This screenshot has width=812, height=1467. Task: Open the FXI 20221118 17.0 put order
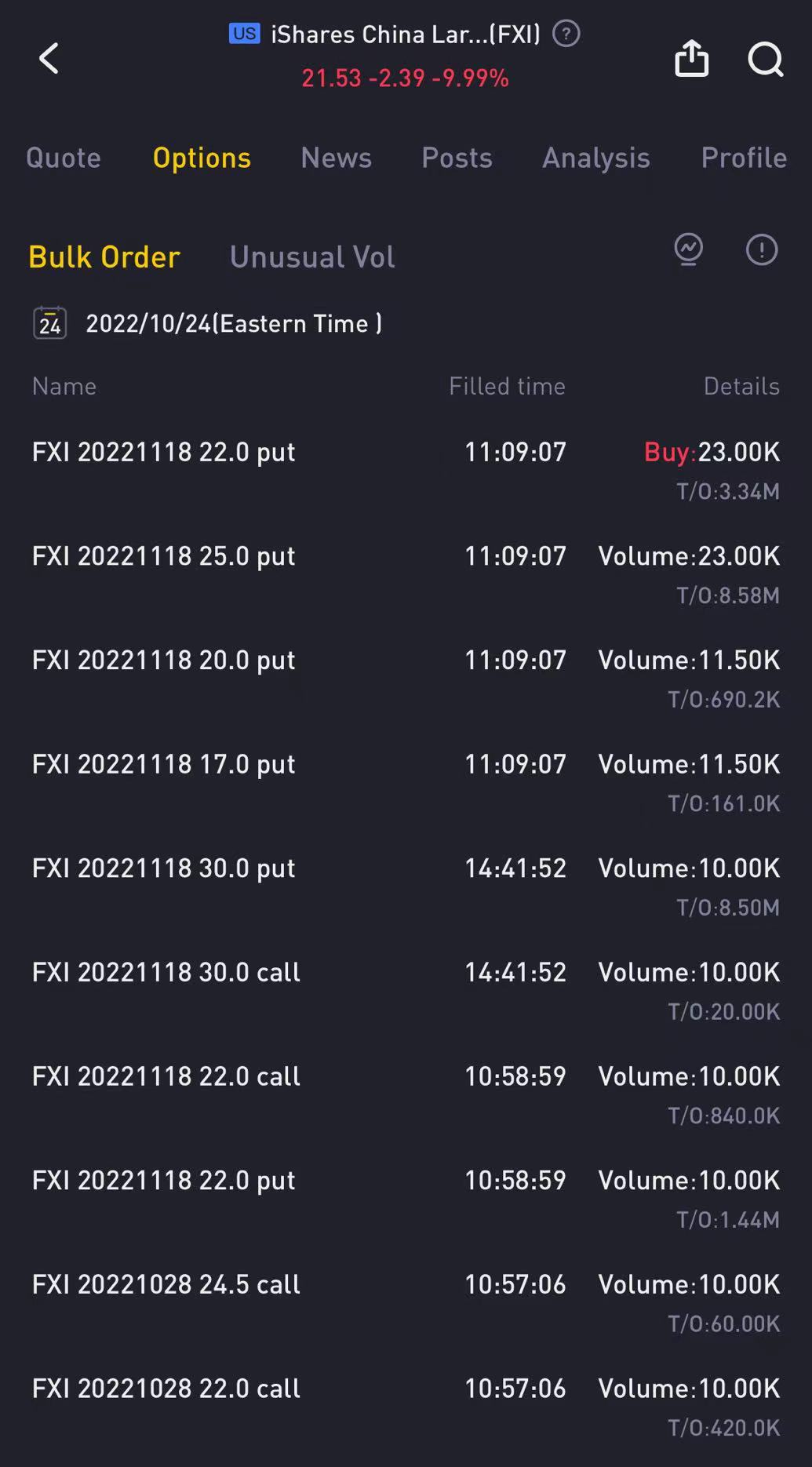click(x=406, y=782)
